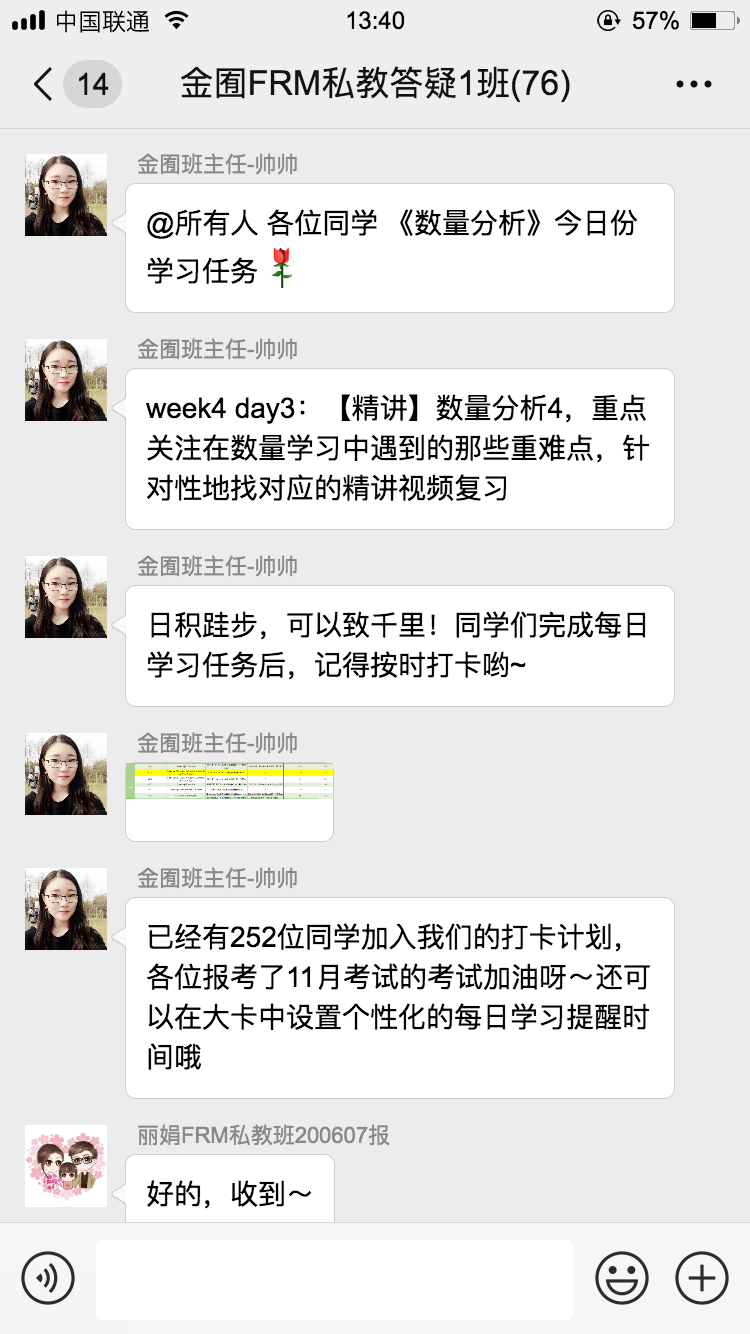The width and height of the screenshot is (750, 1334).
Task: Open the plus attachments menu
Action: (x=702, y=1278)
